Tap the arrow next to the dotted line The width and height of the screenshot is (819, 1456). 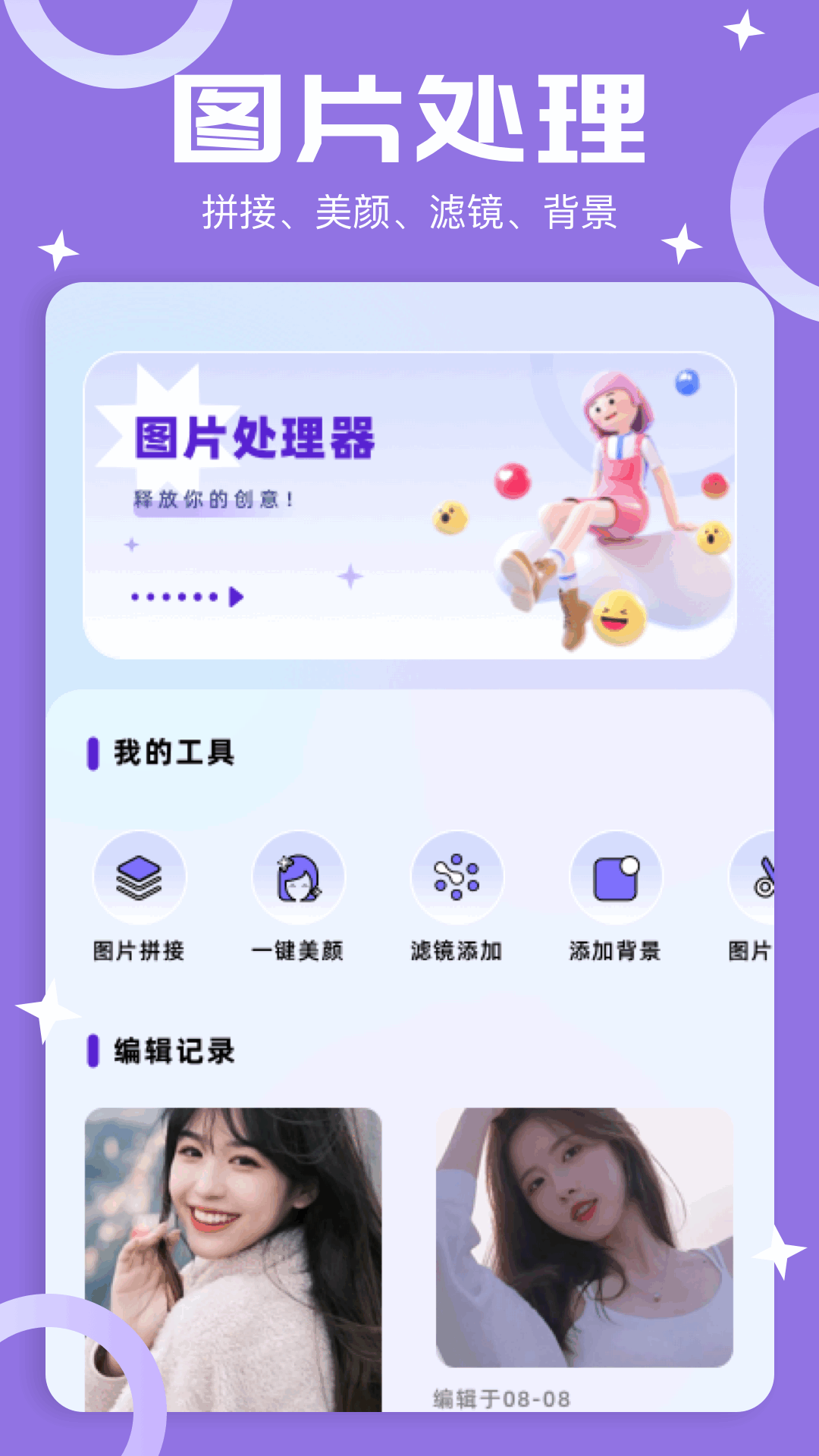point(235,596)
